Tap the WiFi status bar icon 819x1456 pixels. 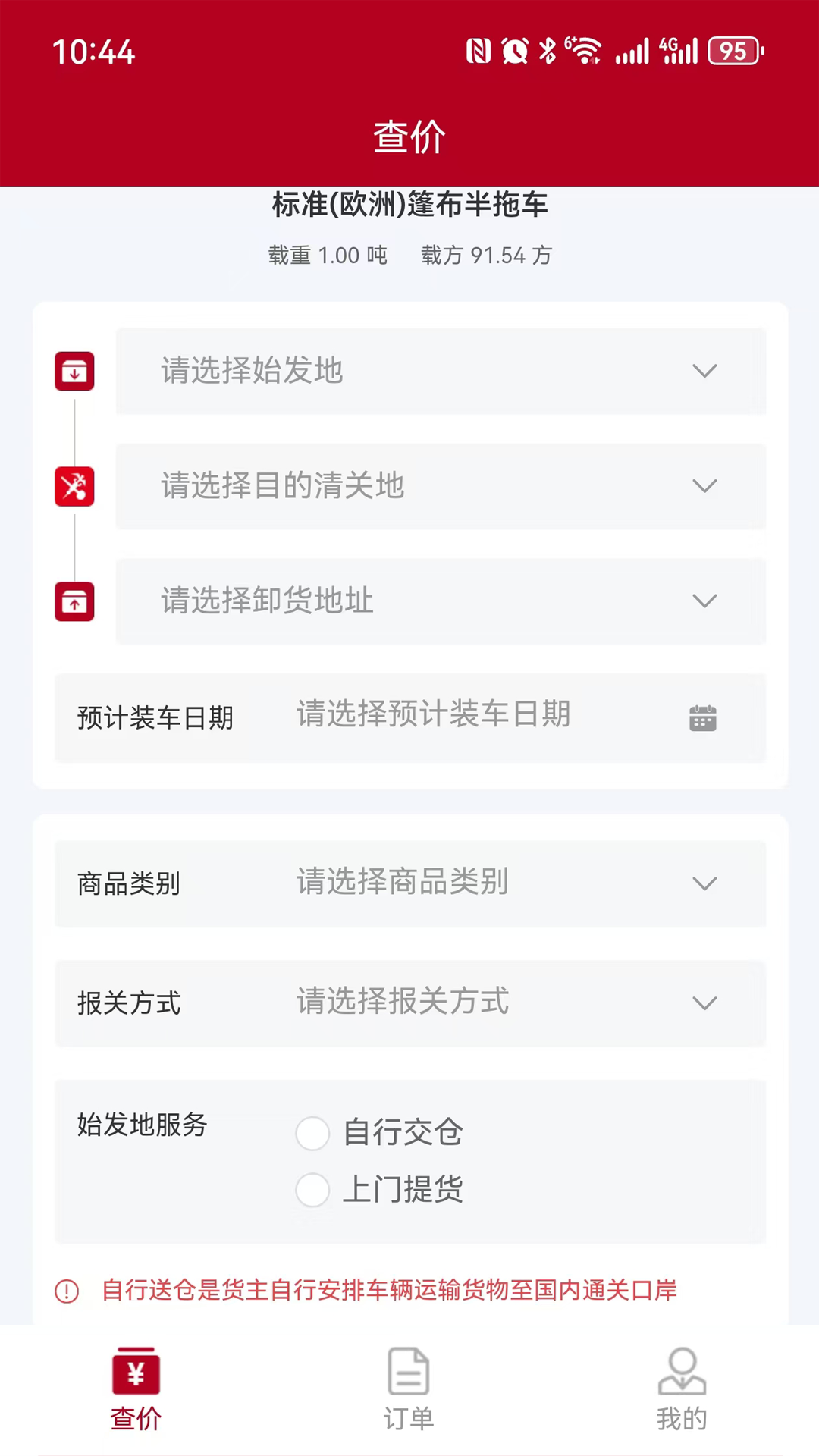click(x=584, y=51)
